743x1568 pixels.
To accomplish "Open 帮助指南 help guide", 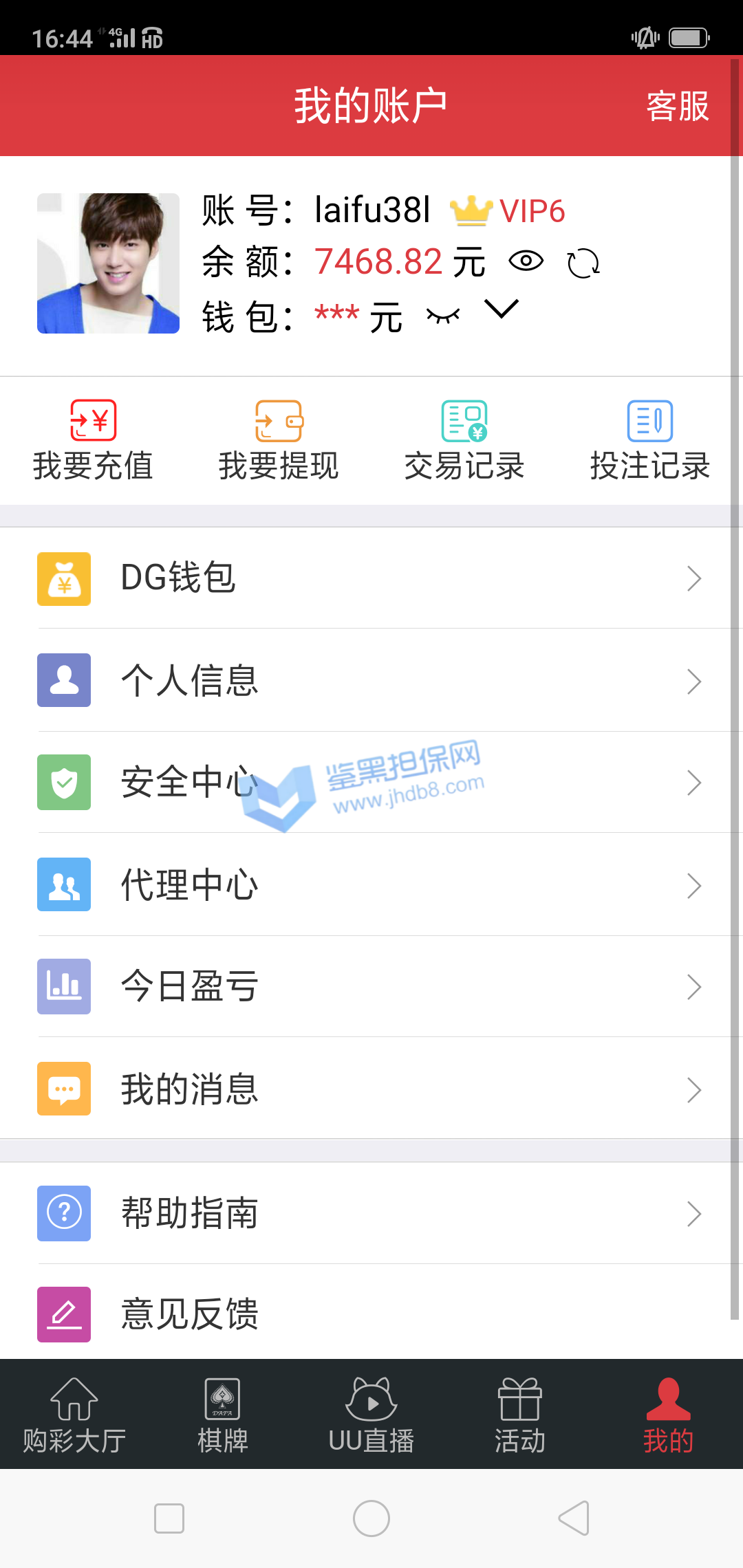I will click(x=371, y=1213).
